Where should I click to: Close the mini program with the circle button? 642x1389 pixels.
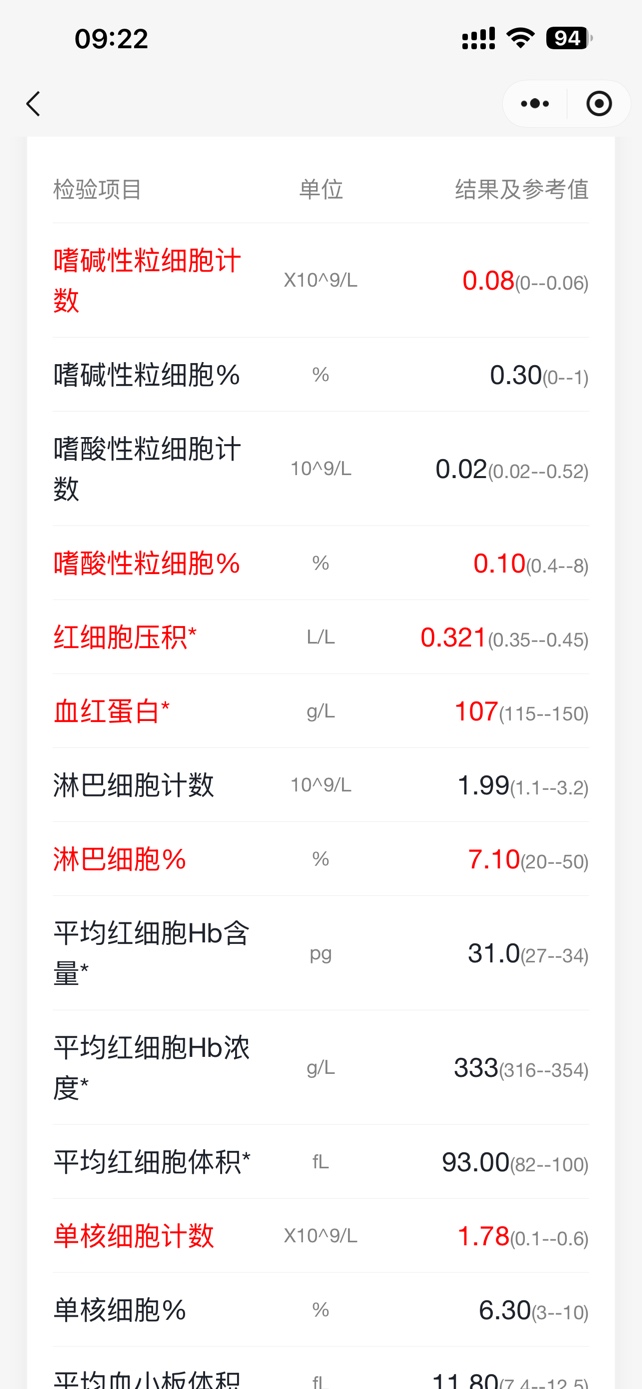tap(599, 104)
